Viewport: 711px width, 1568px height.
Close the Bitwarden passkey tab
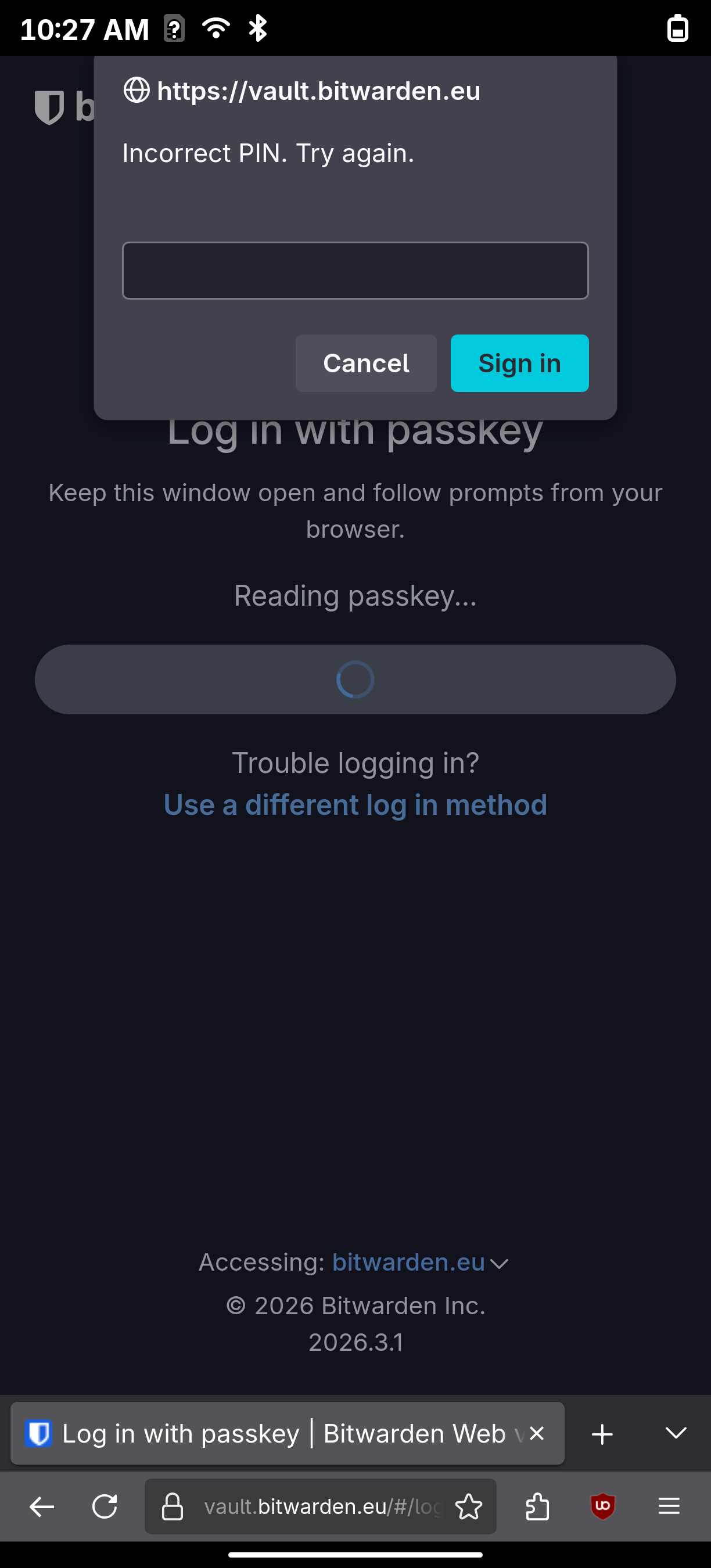pyautogui.click(x=536, y=1433)
